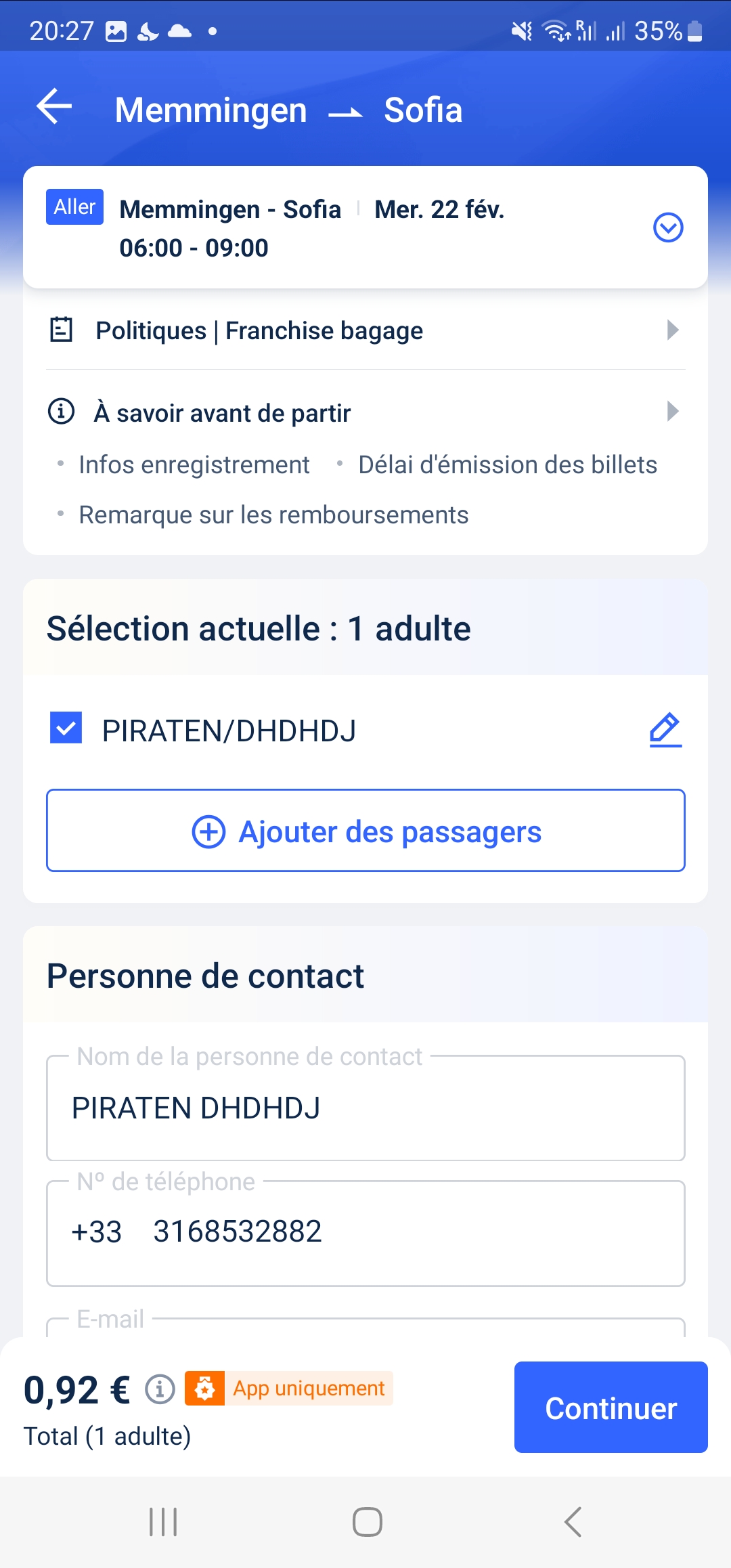Screen dimensions: 731x1568
Task: Tap Ajouter des passagers
Action: click(x=365, y=831)
